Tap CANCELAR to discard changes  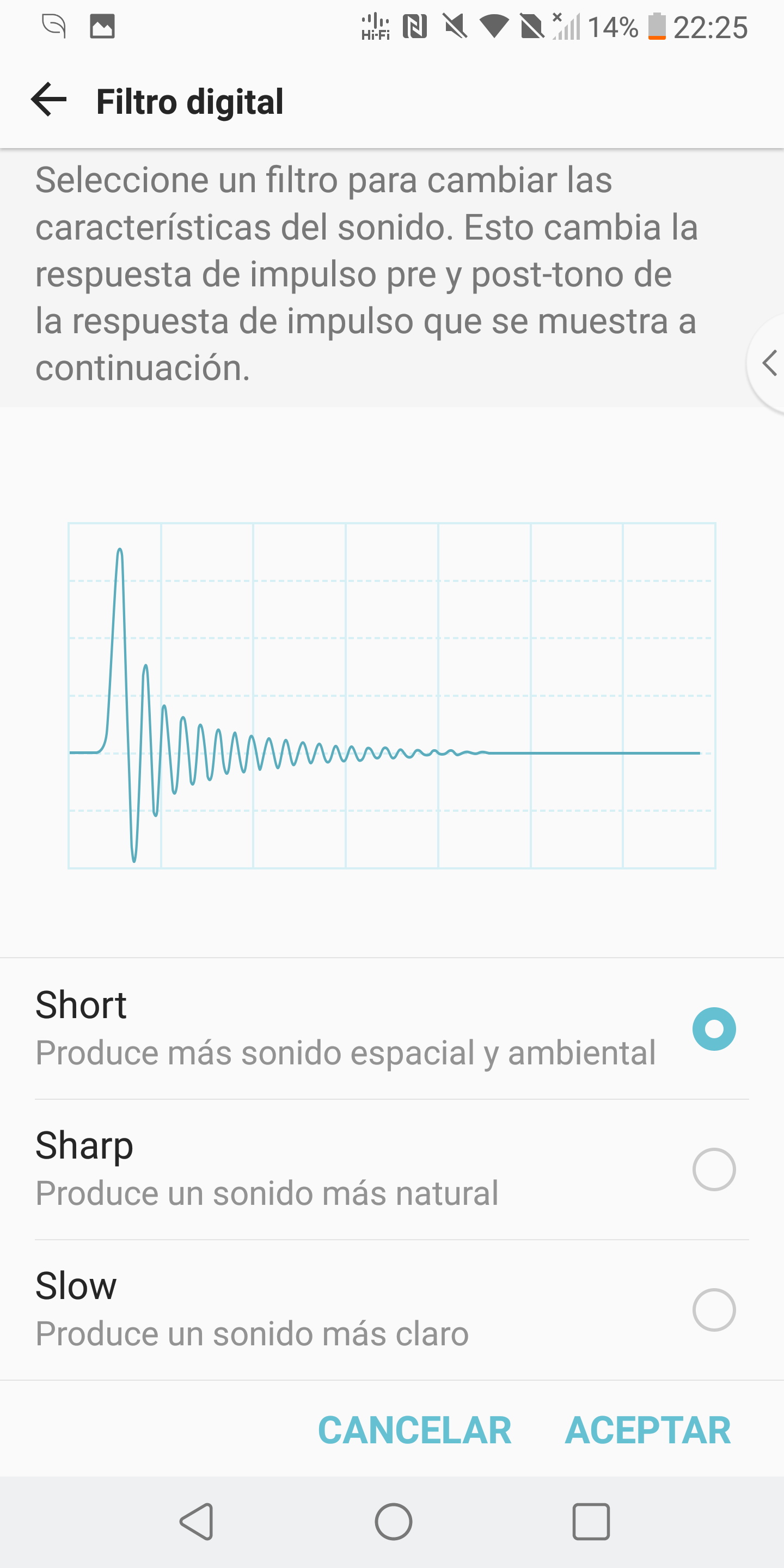(414, 1430)
